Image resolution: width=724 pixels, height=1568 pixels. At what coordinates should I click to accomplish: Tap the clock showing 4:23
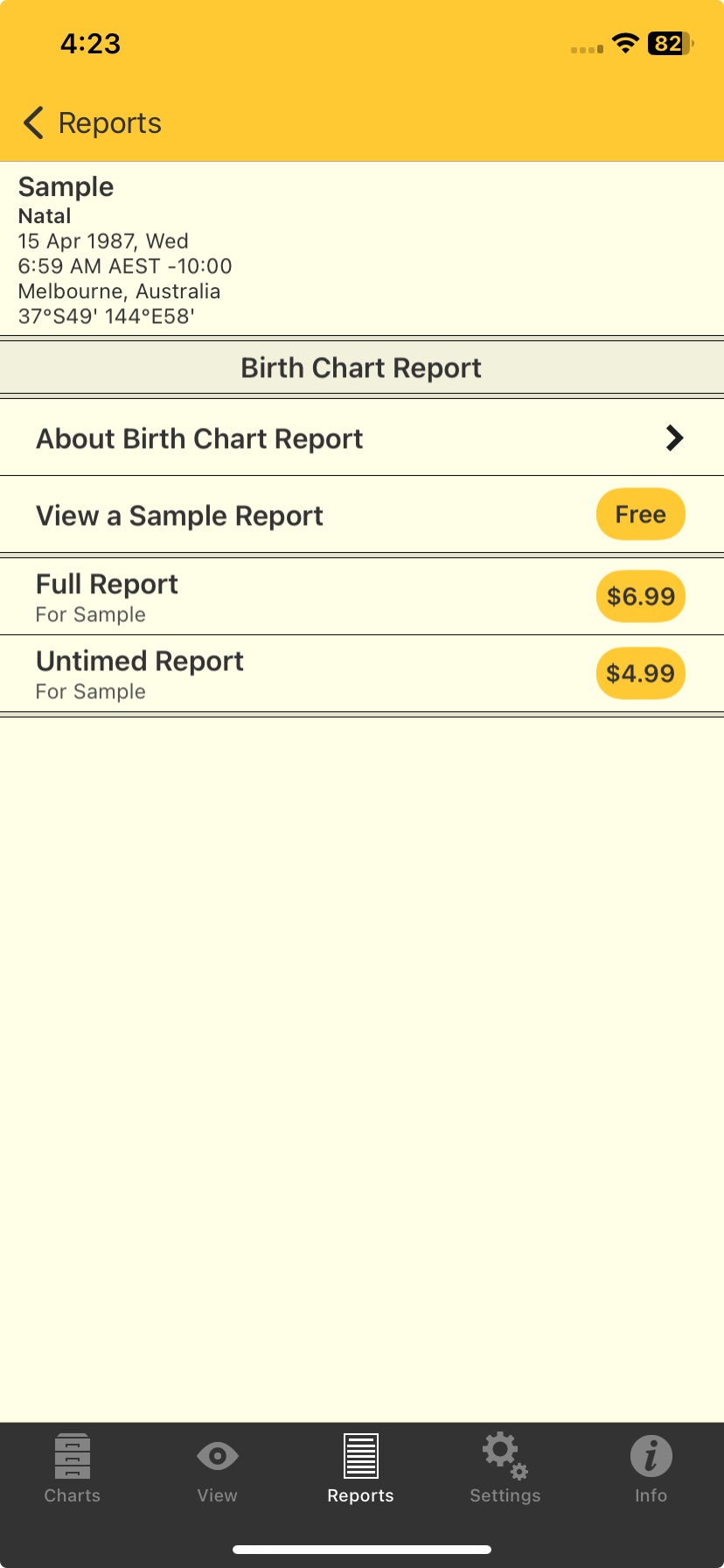[90, 44]
